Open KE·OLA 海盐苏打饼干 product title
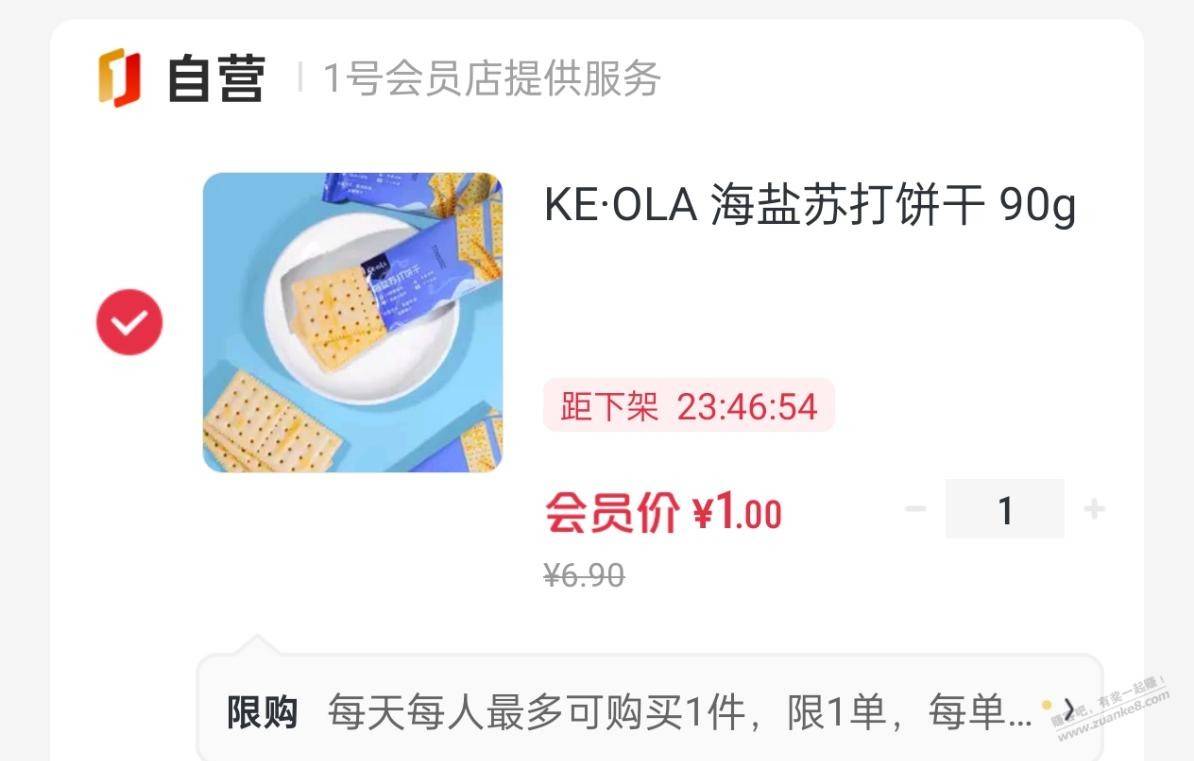 click(x=809, y=206)
